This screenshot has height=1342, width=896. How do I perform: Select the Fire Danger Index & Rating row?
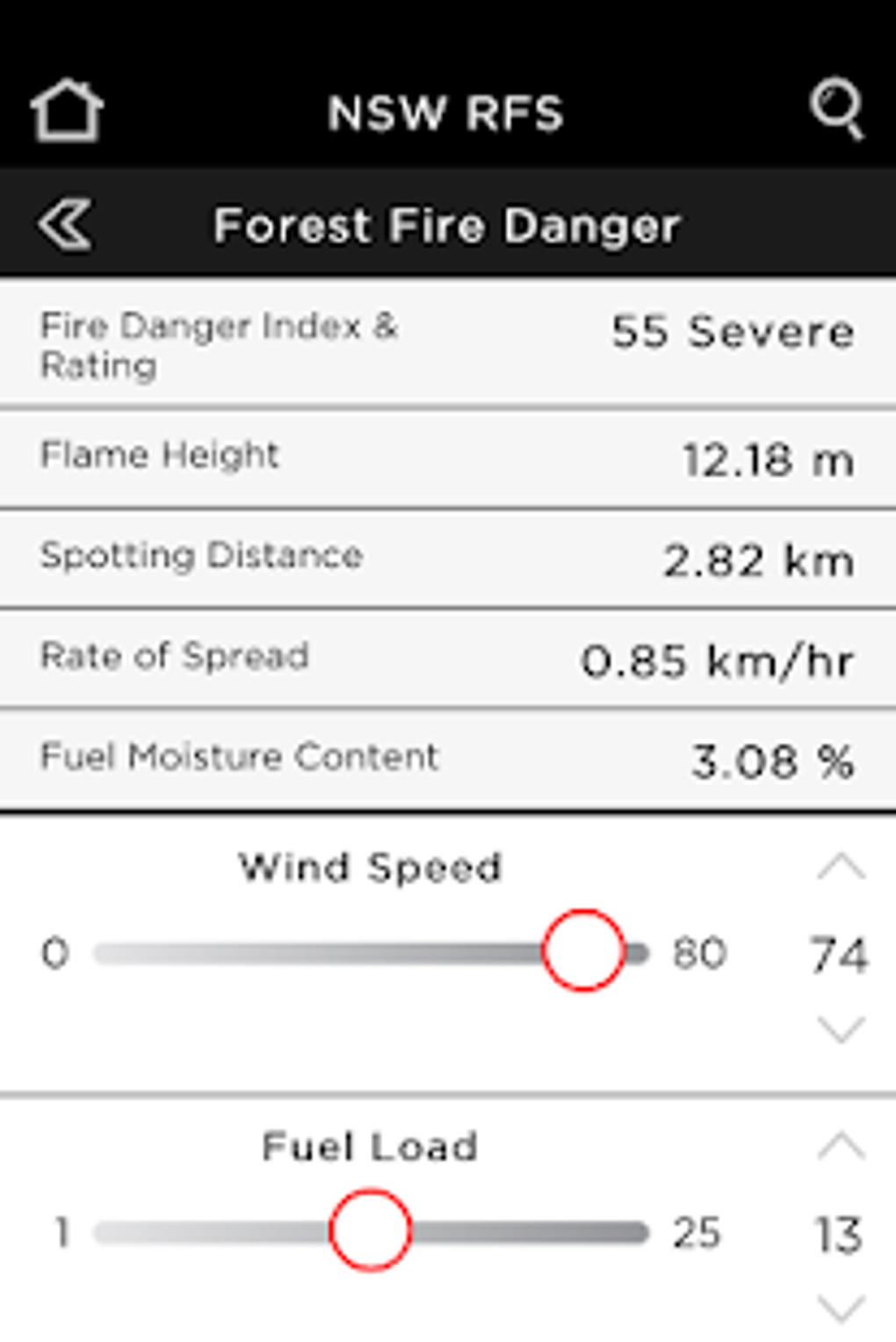point(448,343)
